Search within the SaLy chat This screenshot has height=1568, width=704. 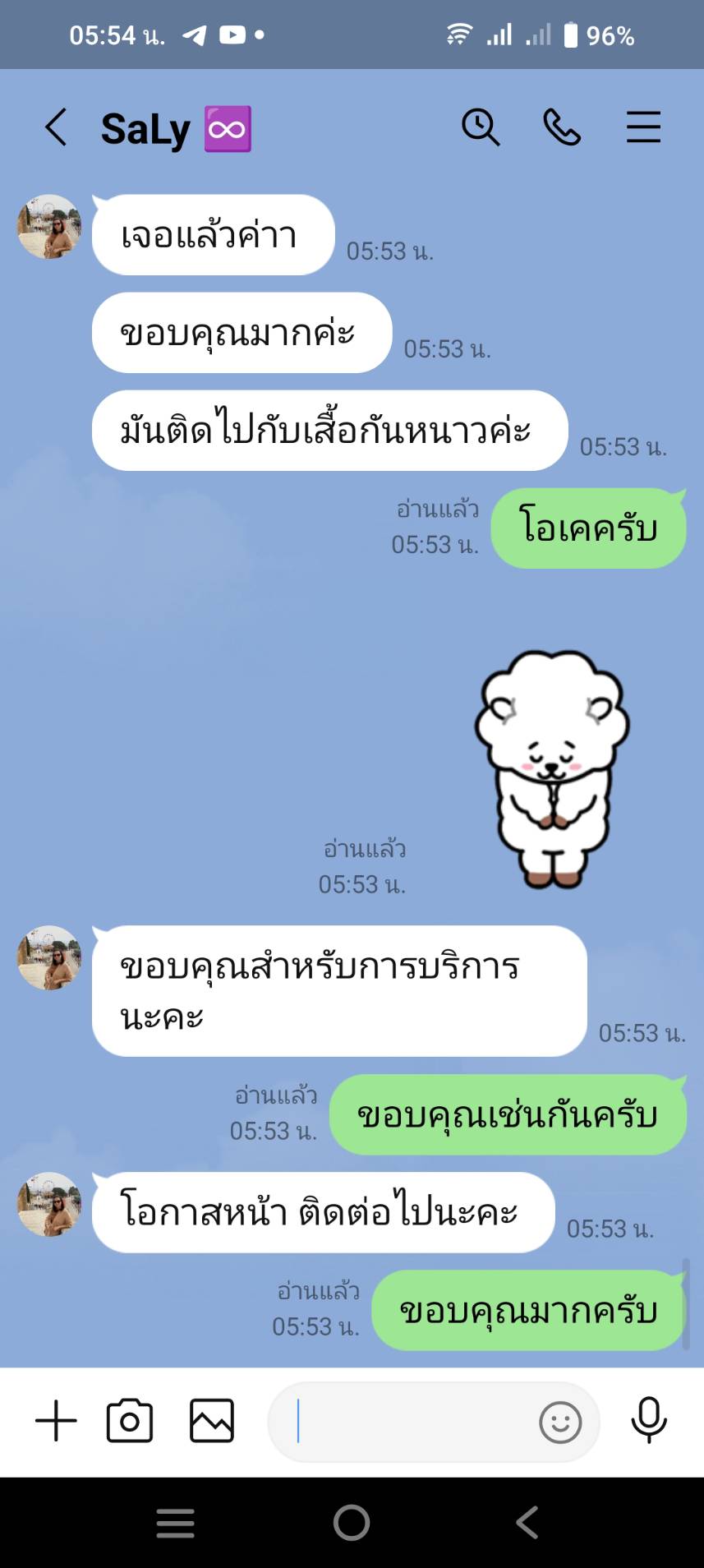[x=481, y=128]
